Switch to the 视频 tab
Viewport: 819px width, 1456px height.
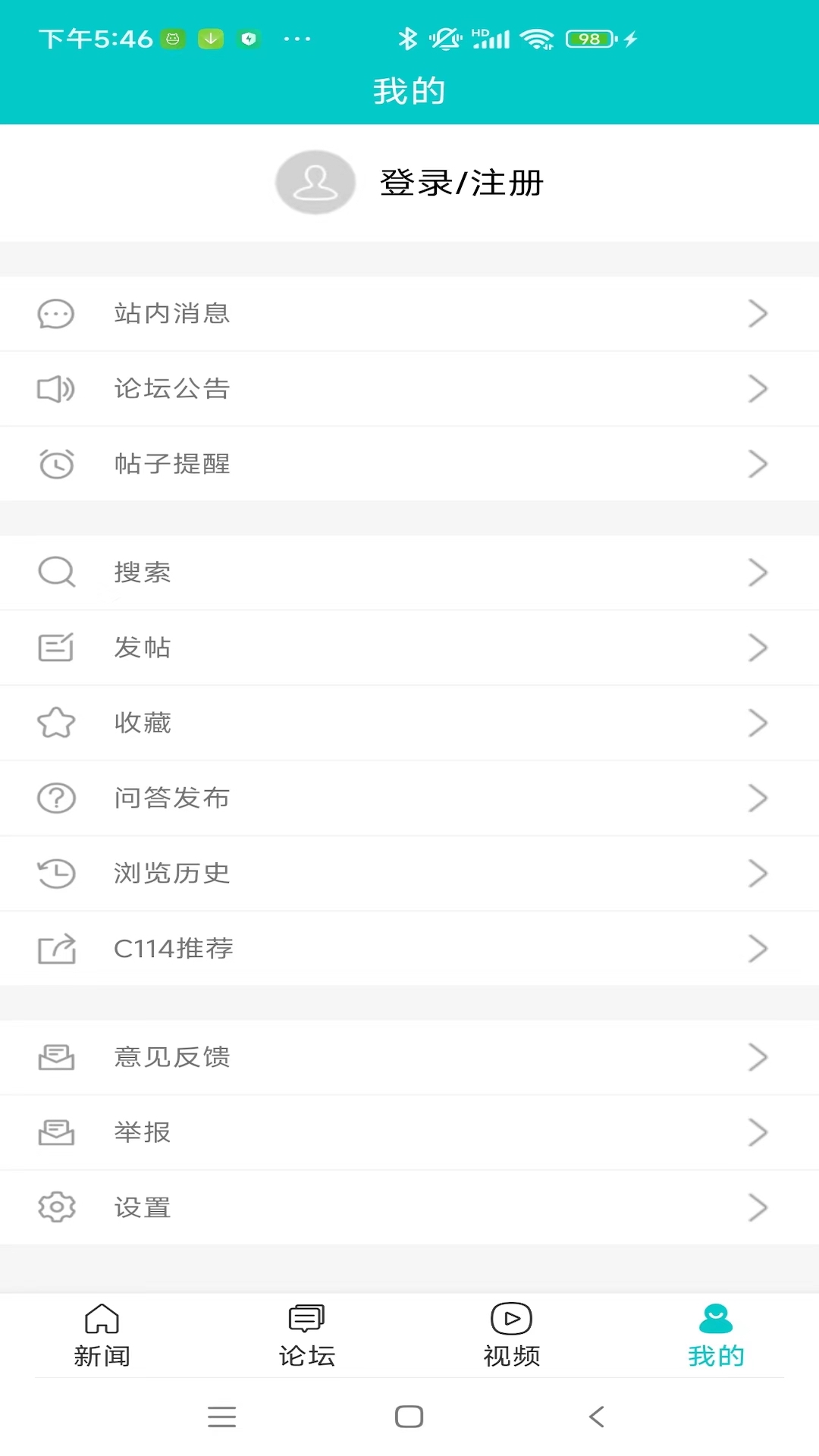click(x=510, y=1335)
